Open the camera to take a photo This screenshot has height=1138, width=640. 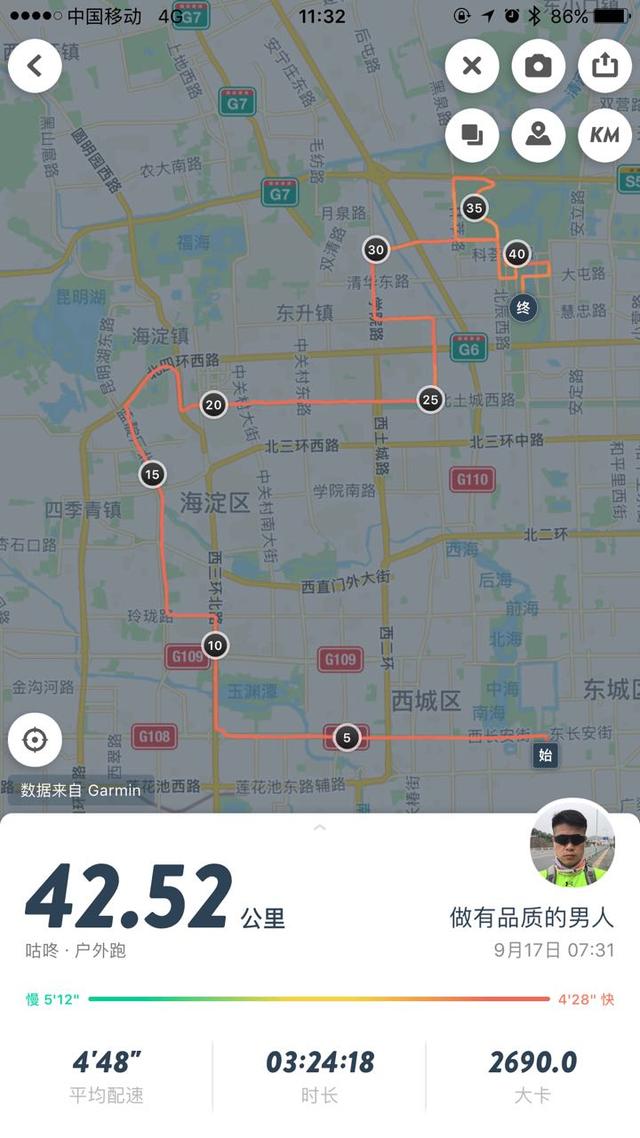[x=538, y=66]
